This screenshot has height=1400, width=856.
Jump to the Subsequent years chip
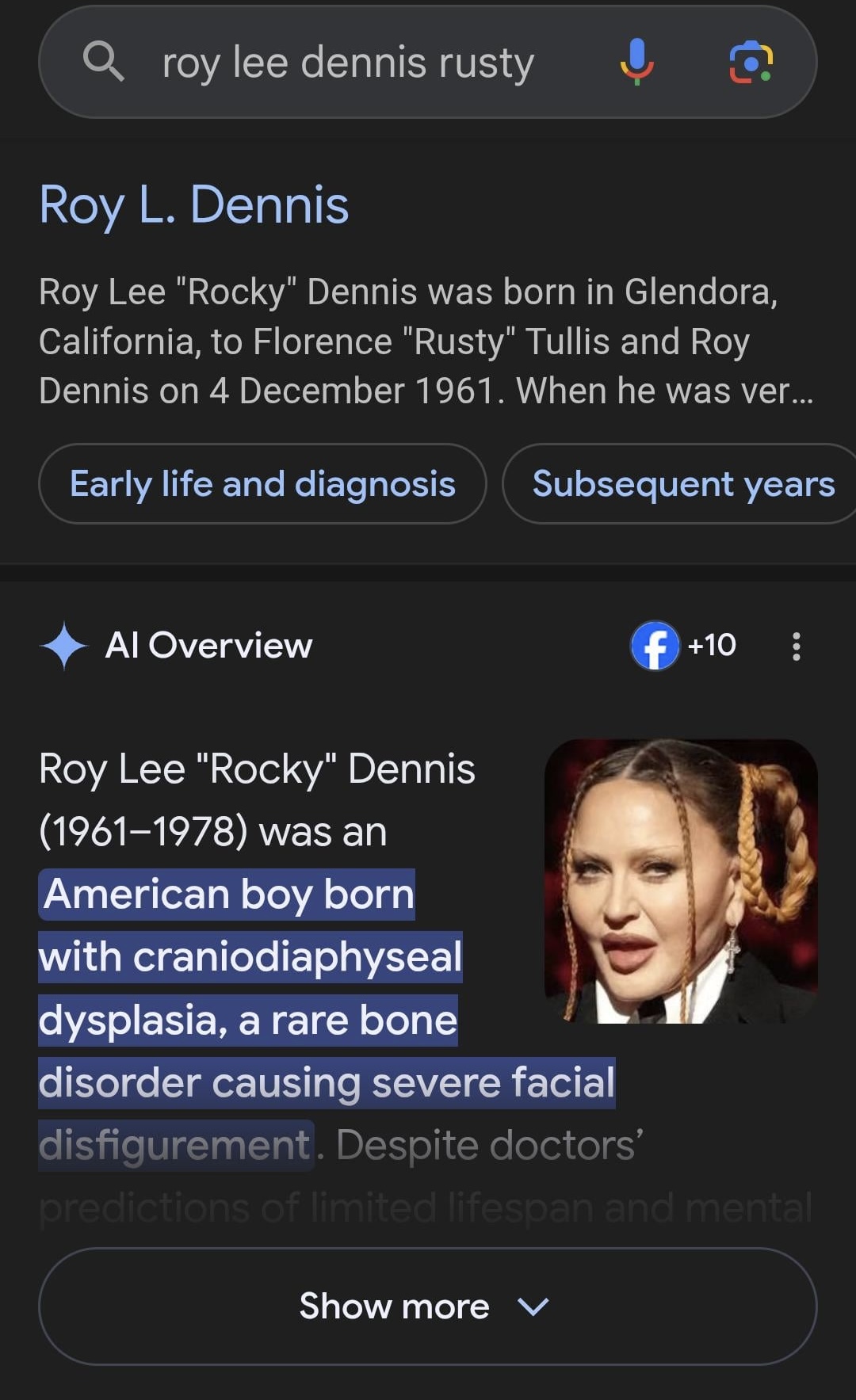[x=682, y=484]
